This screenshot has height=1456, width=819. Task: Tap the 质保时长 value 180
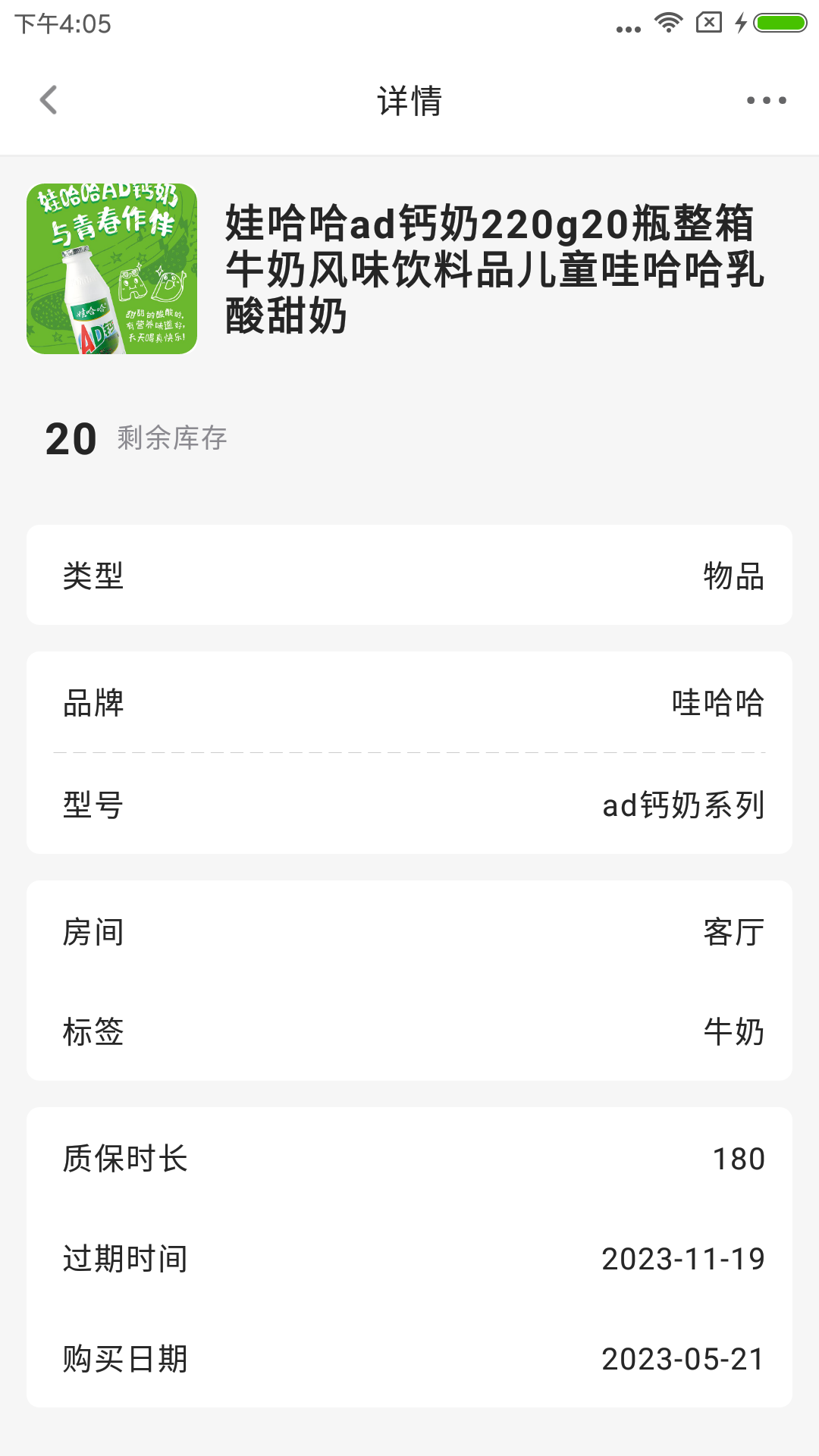click(409, 1158)
